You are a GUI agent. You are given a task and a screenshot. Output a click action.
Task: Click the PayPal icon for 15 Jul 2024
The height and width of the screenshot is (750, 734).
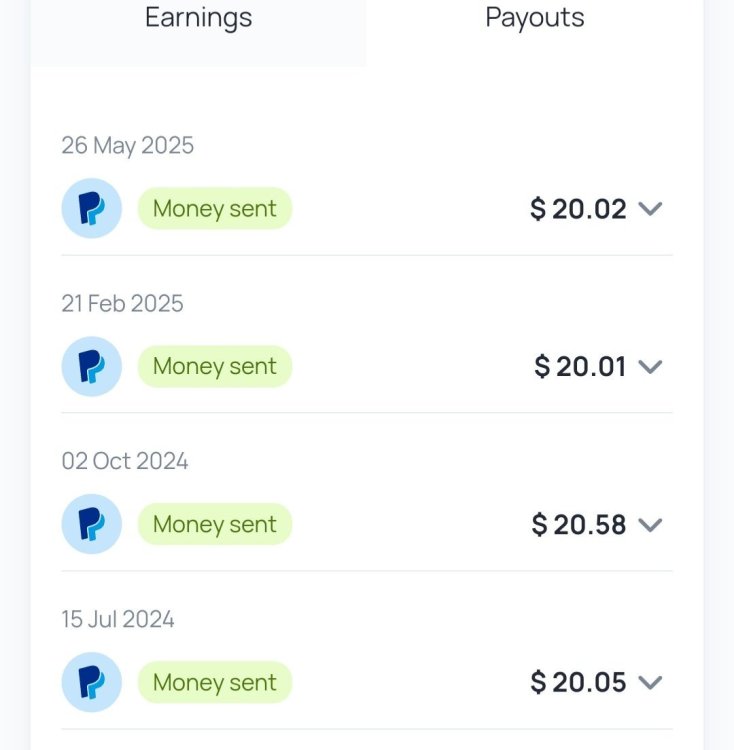click(x=91, y=682)
